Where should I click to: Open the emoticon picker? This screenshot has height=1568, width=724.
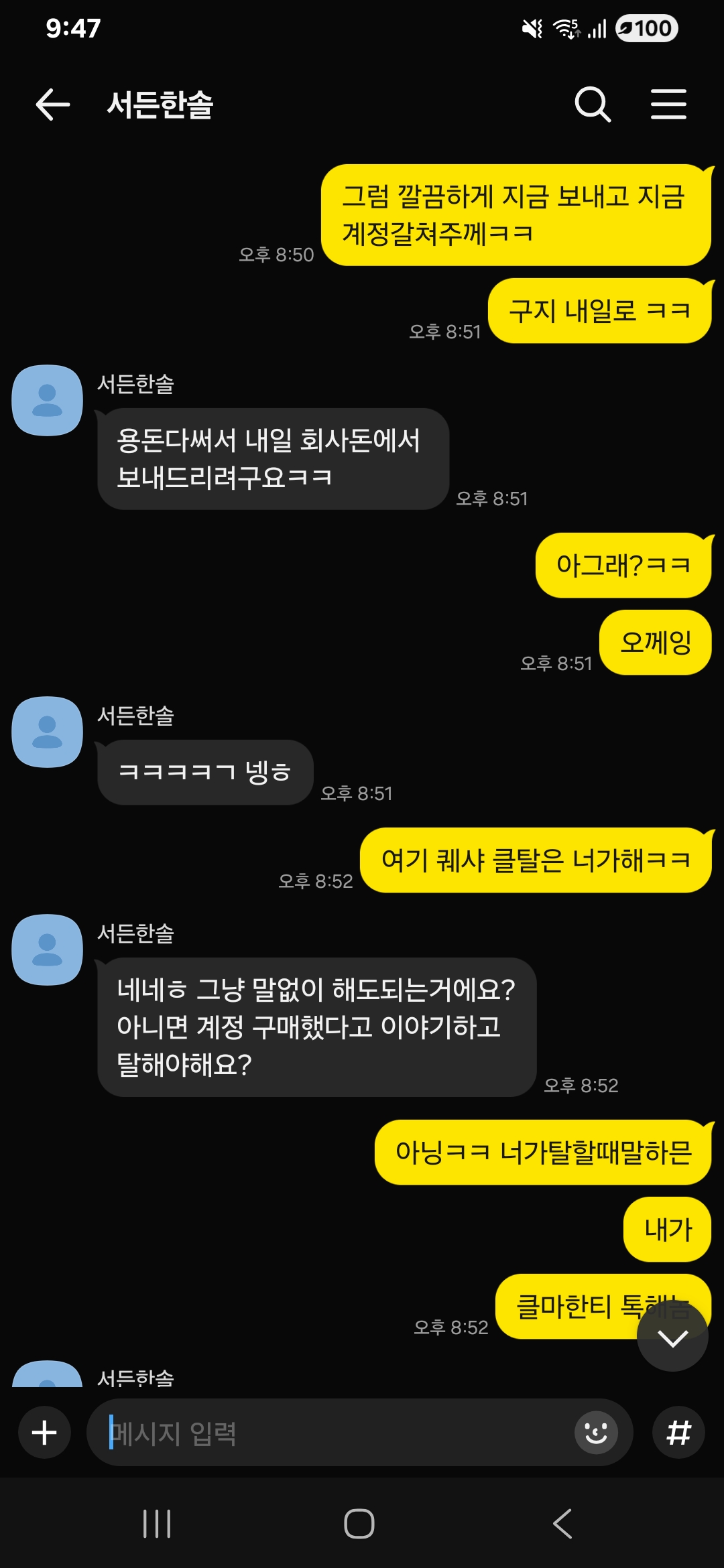595,1433
